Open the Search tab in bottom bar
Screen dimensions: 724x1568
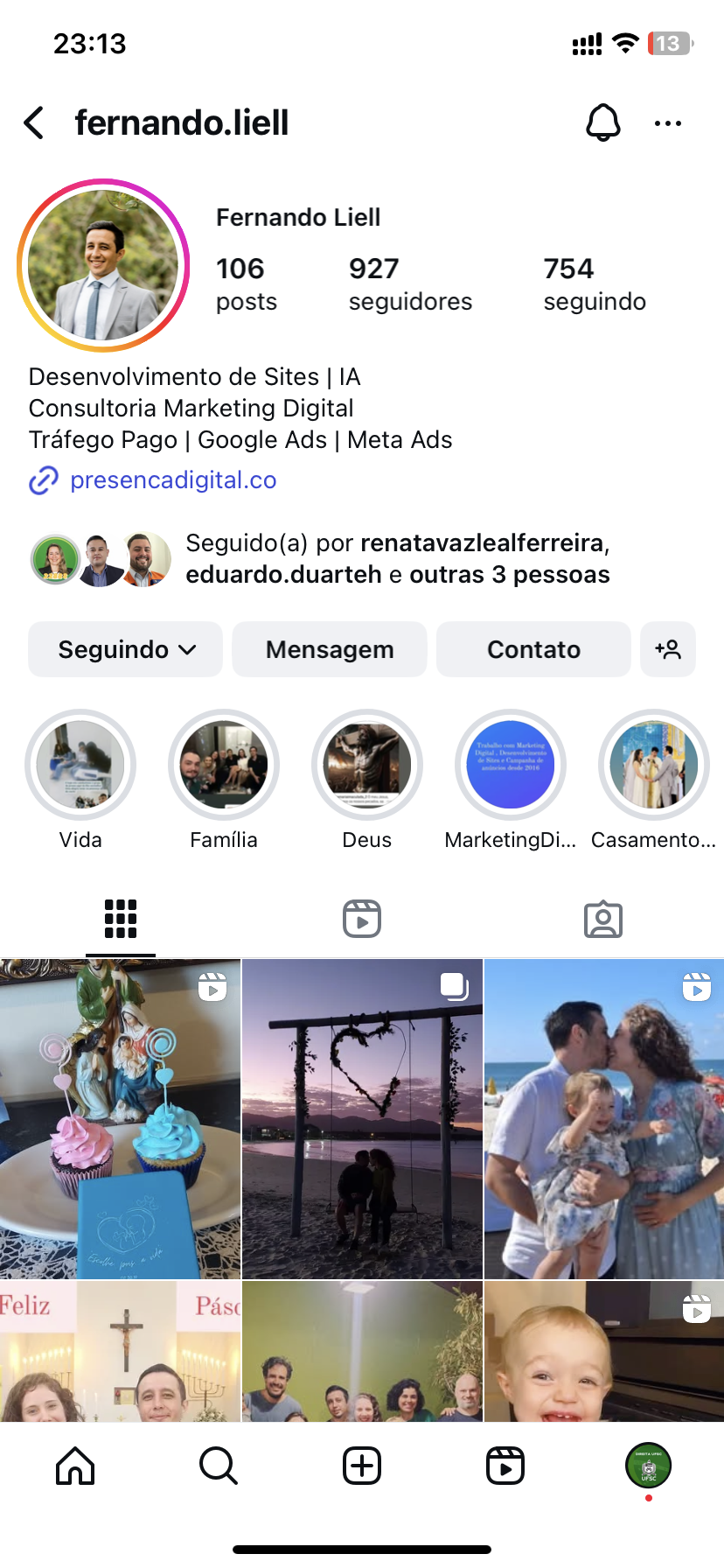(x=219, y=1466)
